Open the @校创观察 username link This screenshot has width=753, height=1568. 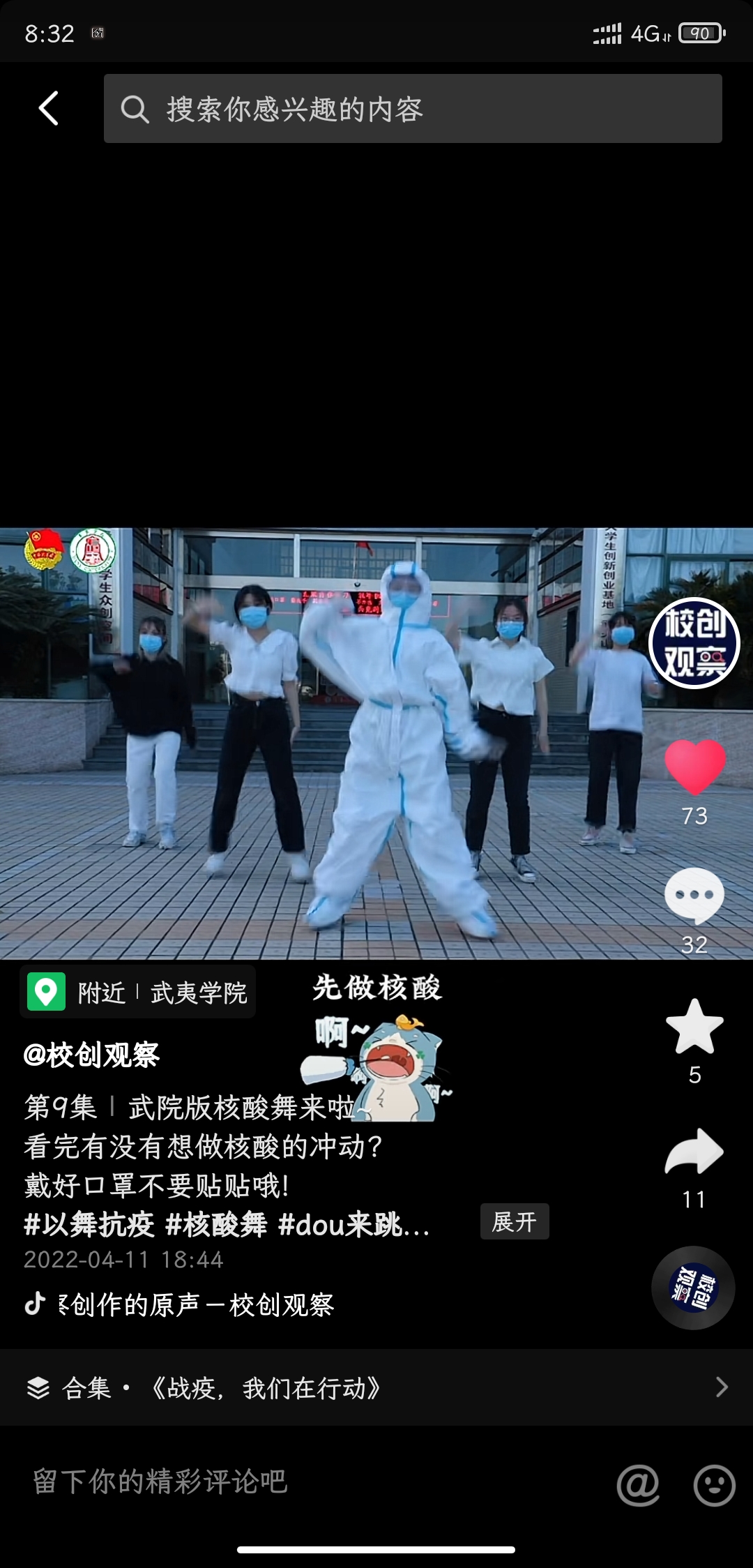91,1055
